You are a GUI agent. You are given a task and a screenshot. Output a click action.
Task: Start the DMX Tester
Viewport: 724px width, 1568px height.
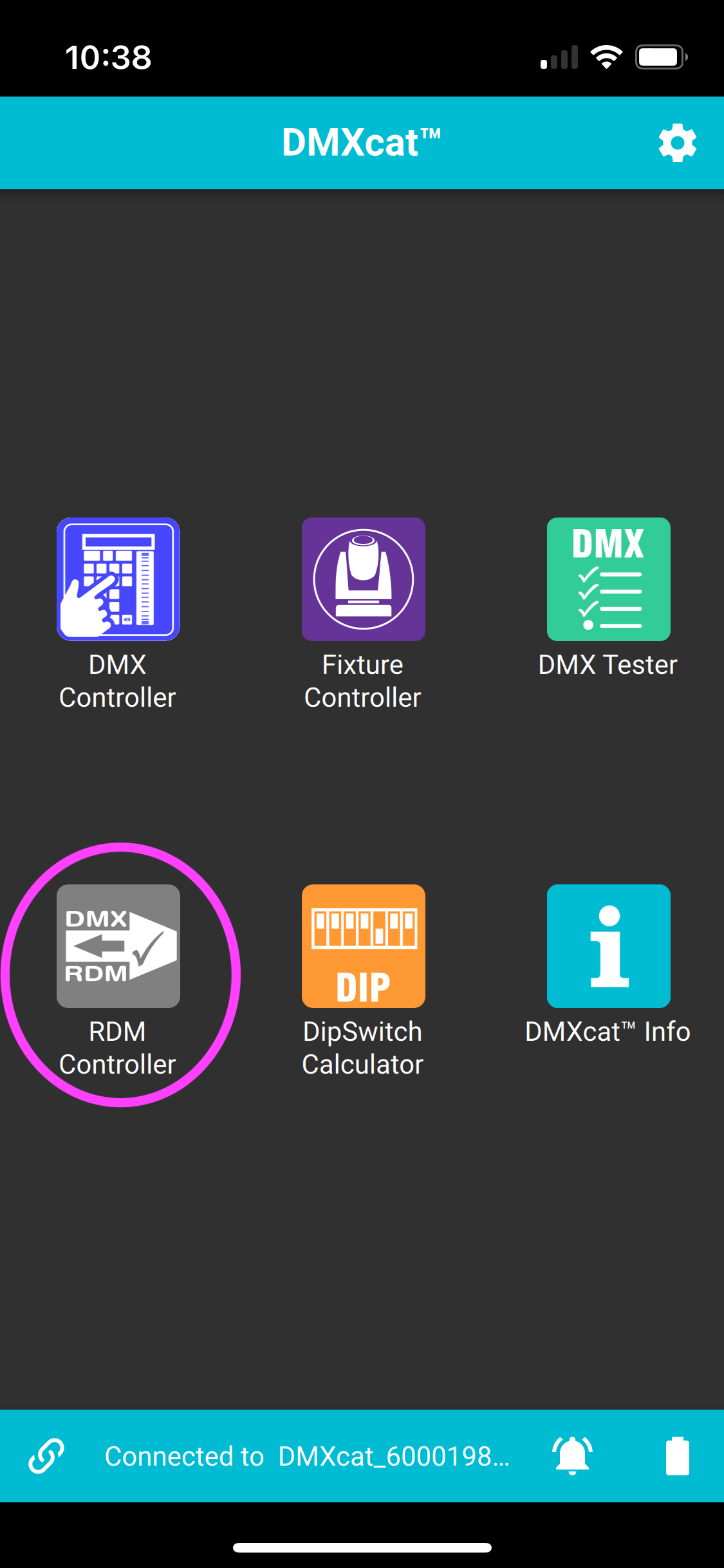608,579
